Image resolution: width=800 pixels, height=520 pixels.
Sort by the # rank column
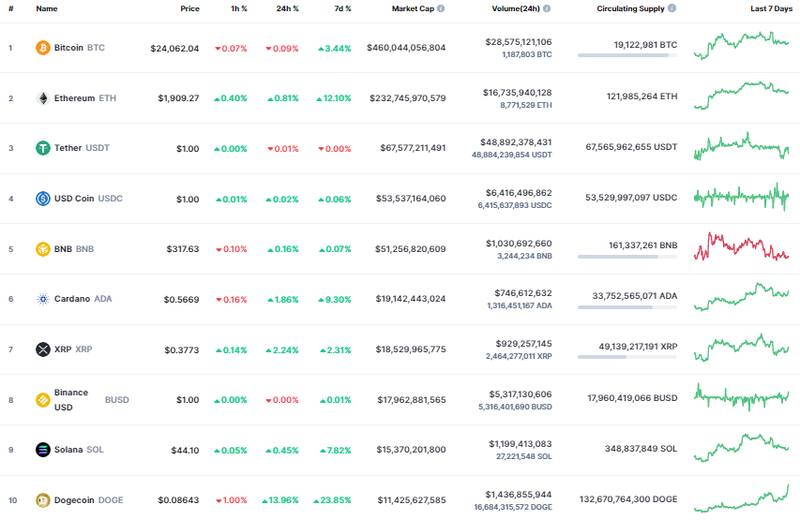coord(10,8)
